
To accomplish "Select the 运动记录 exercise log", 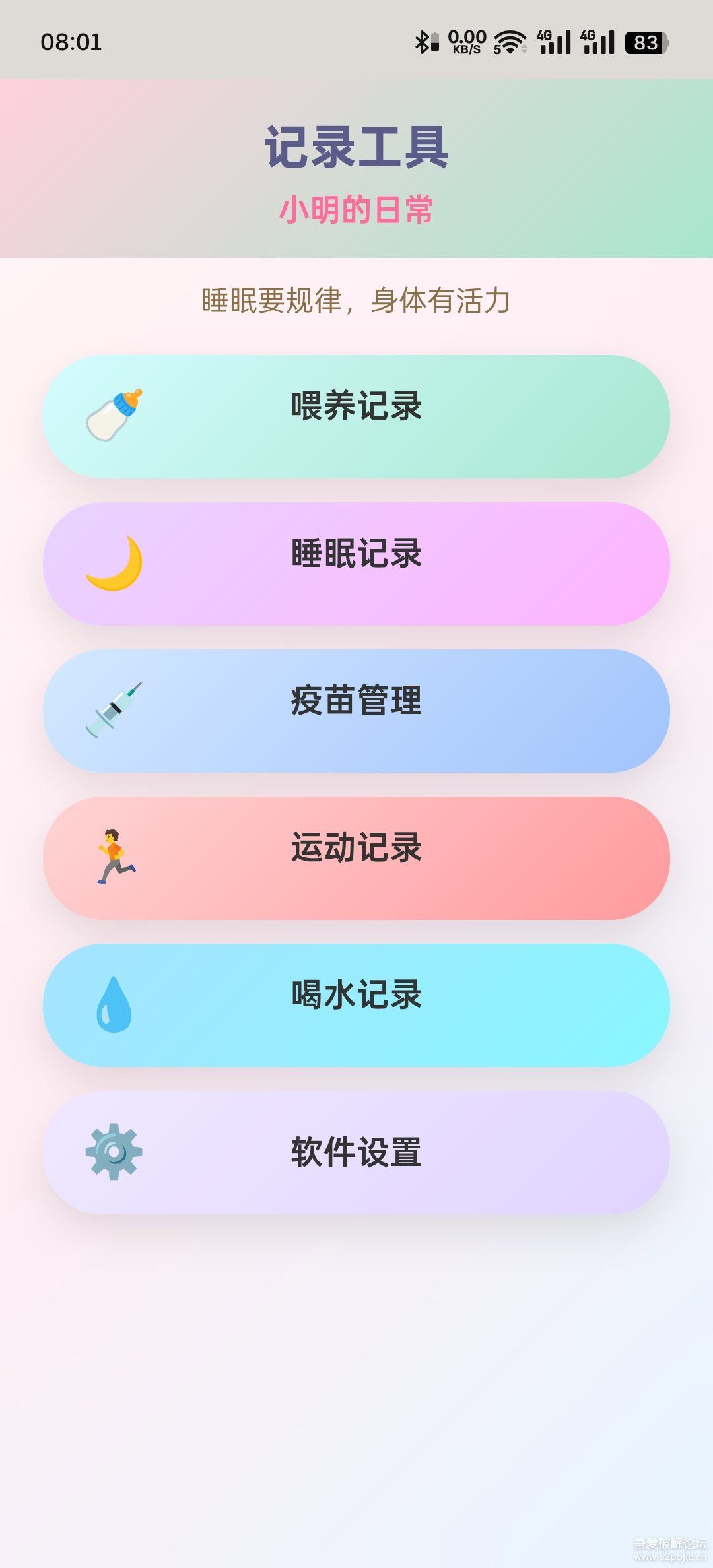I will click(356, 858).
